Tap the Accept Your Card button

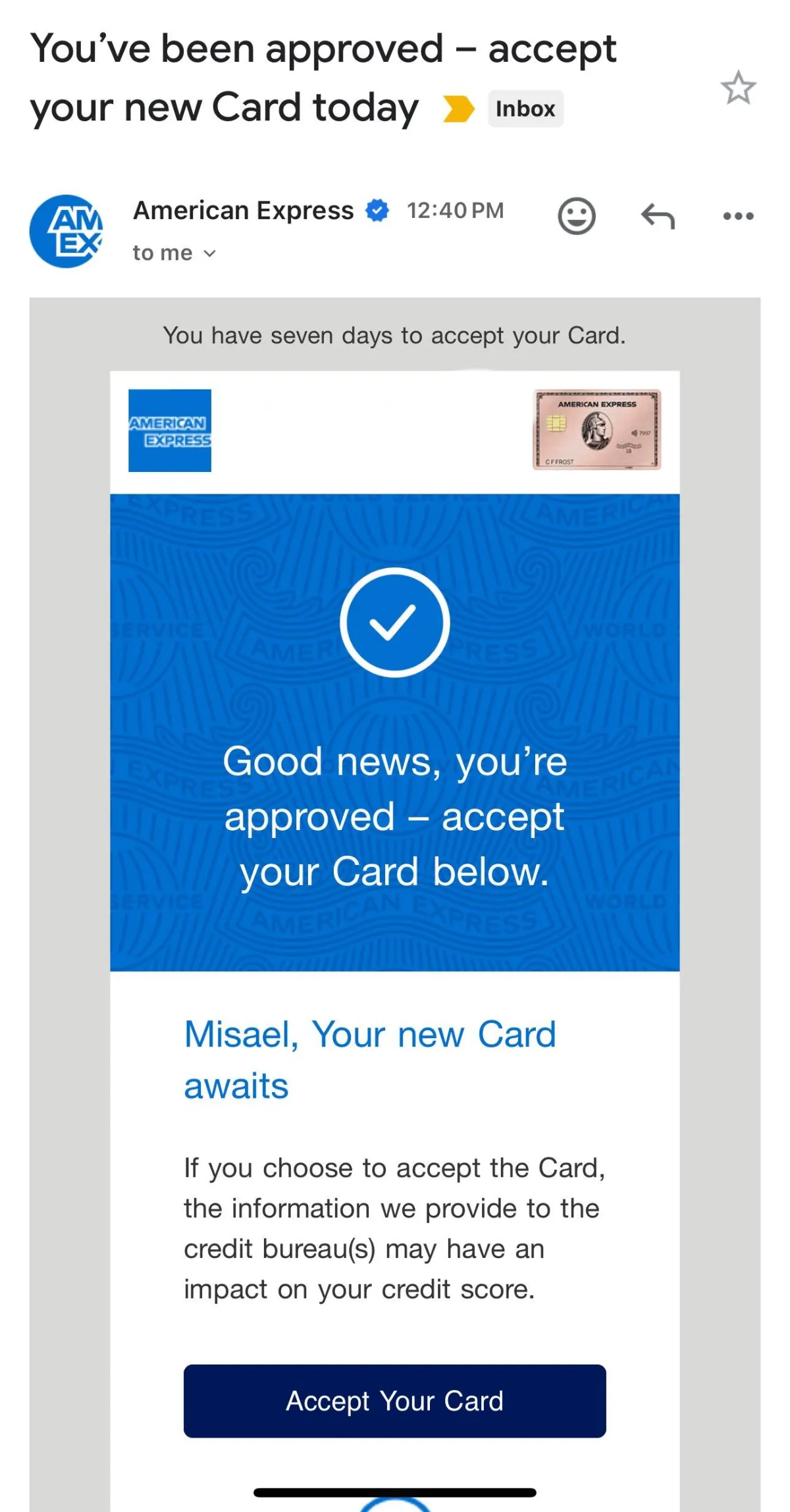(x=394, y=1400)
